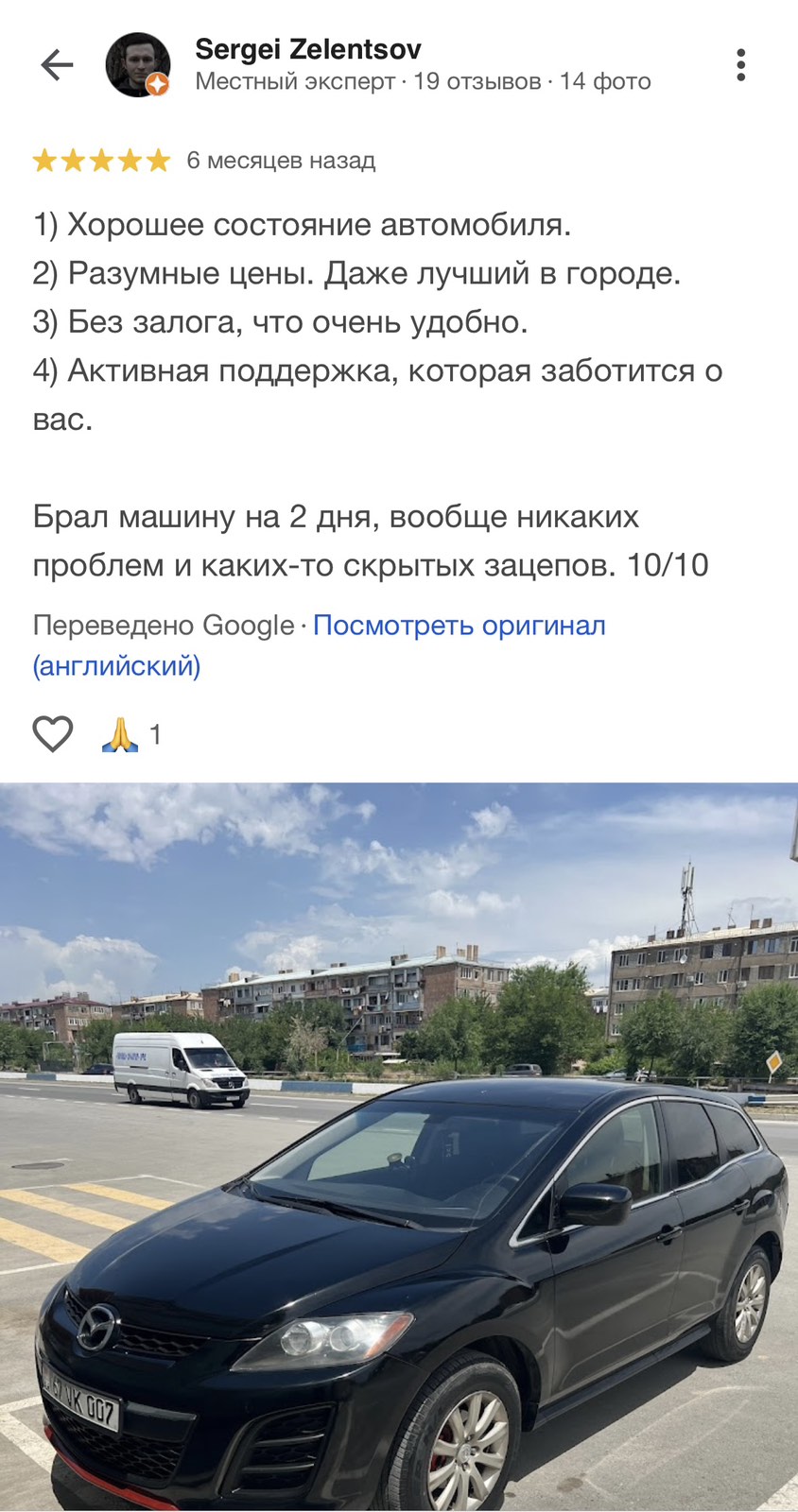Open the black car review photo

pos(399,1145)
